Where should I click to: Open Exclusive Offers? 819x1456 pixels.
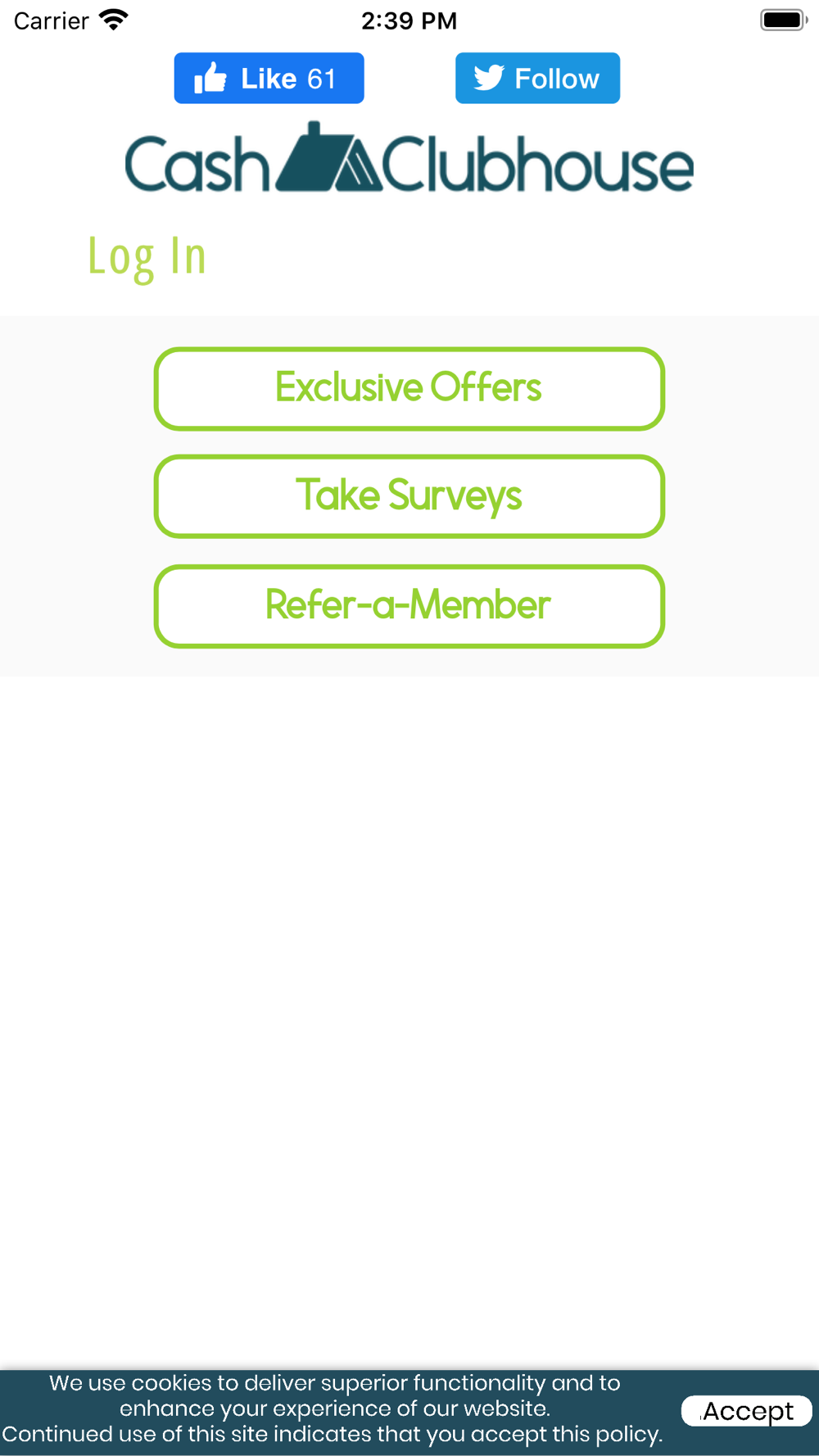click(x=409, y=389)
